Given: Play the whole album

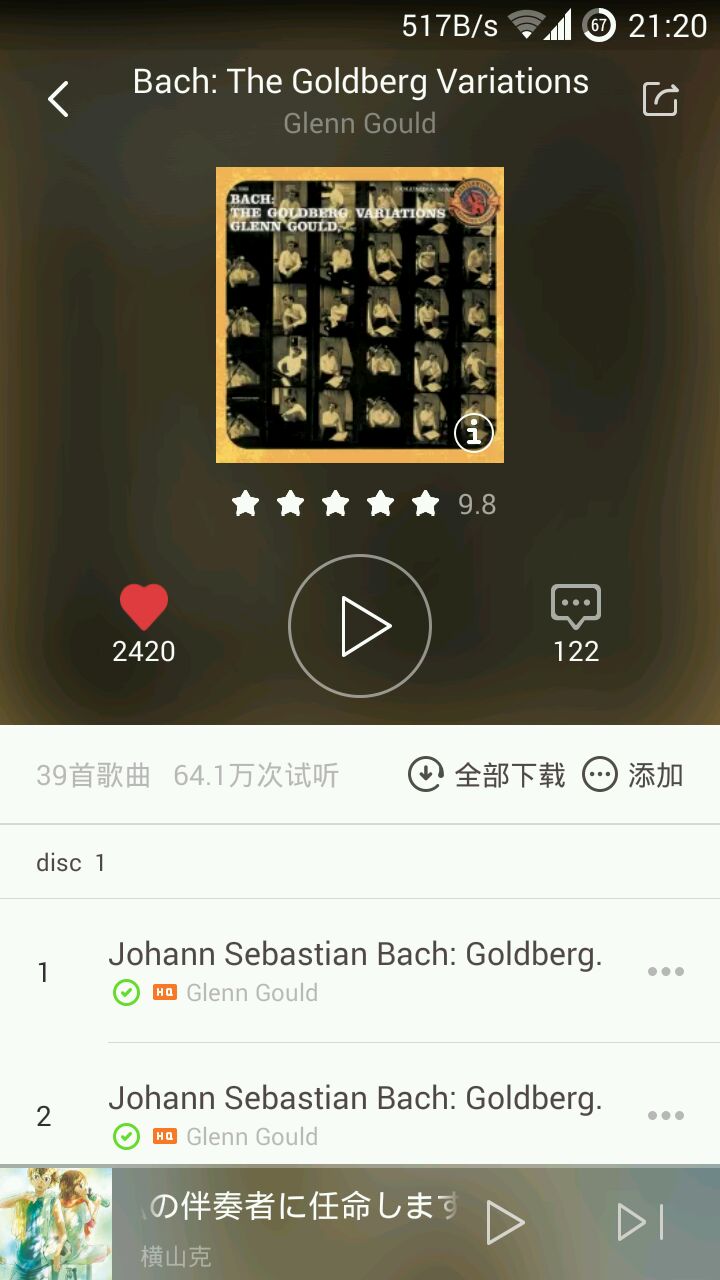Looking at the screenshot, I should (x=360, y=626).
